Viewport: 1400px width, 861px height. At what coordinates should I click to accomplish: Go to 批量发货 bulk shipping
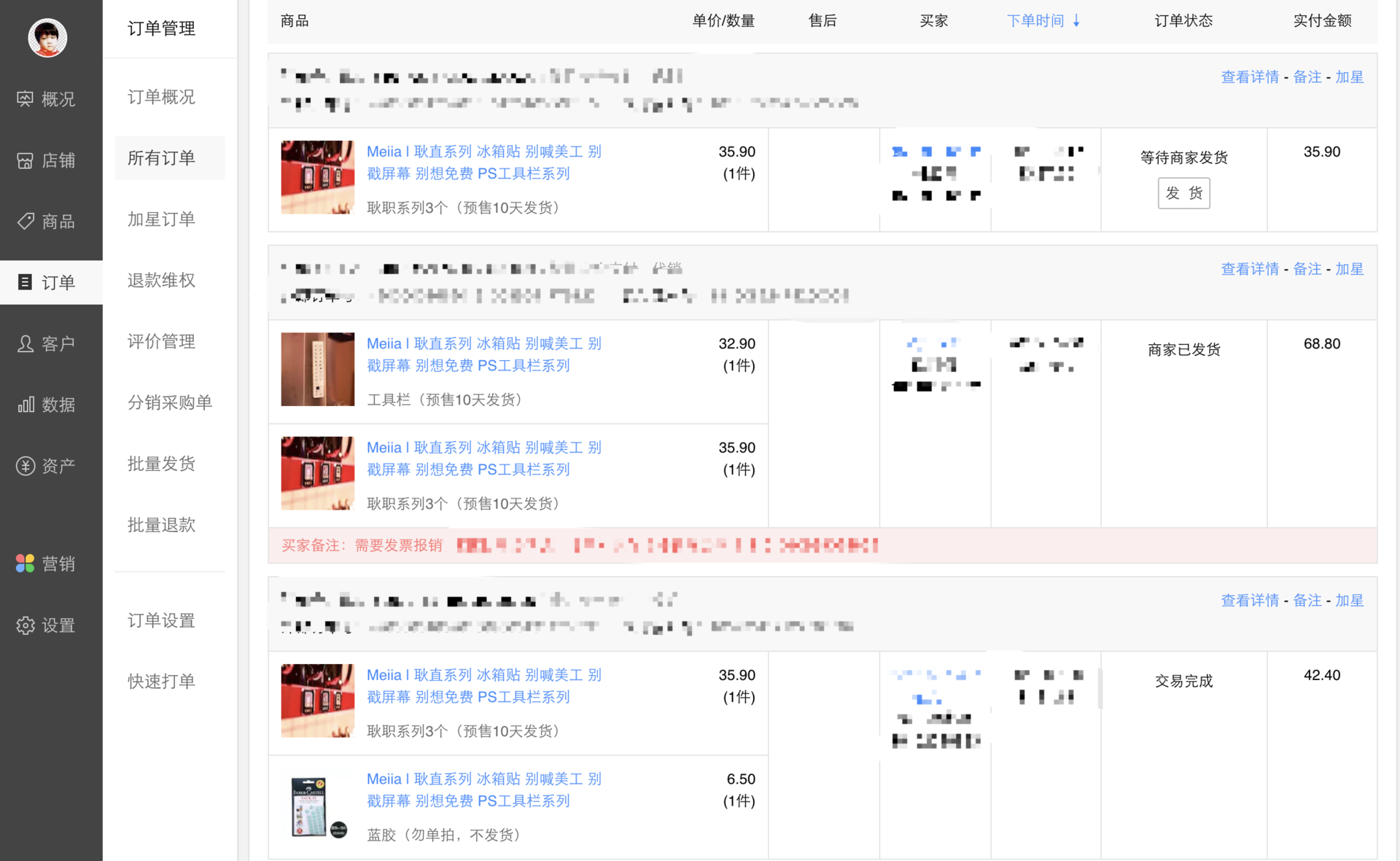point(161,464)
